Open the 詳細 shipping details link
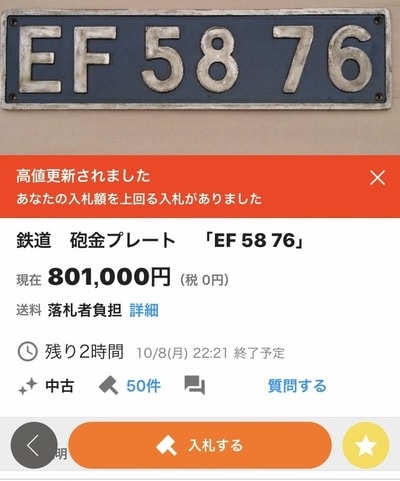The width and height of the screenshot is (400, 481). point(144,310)
